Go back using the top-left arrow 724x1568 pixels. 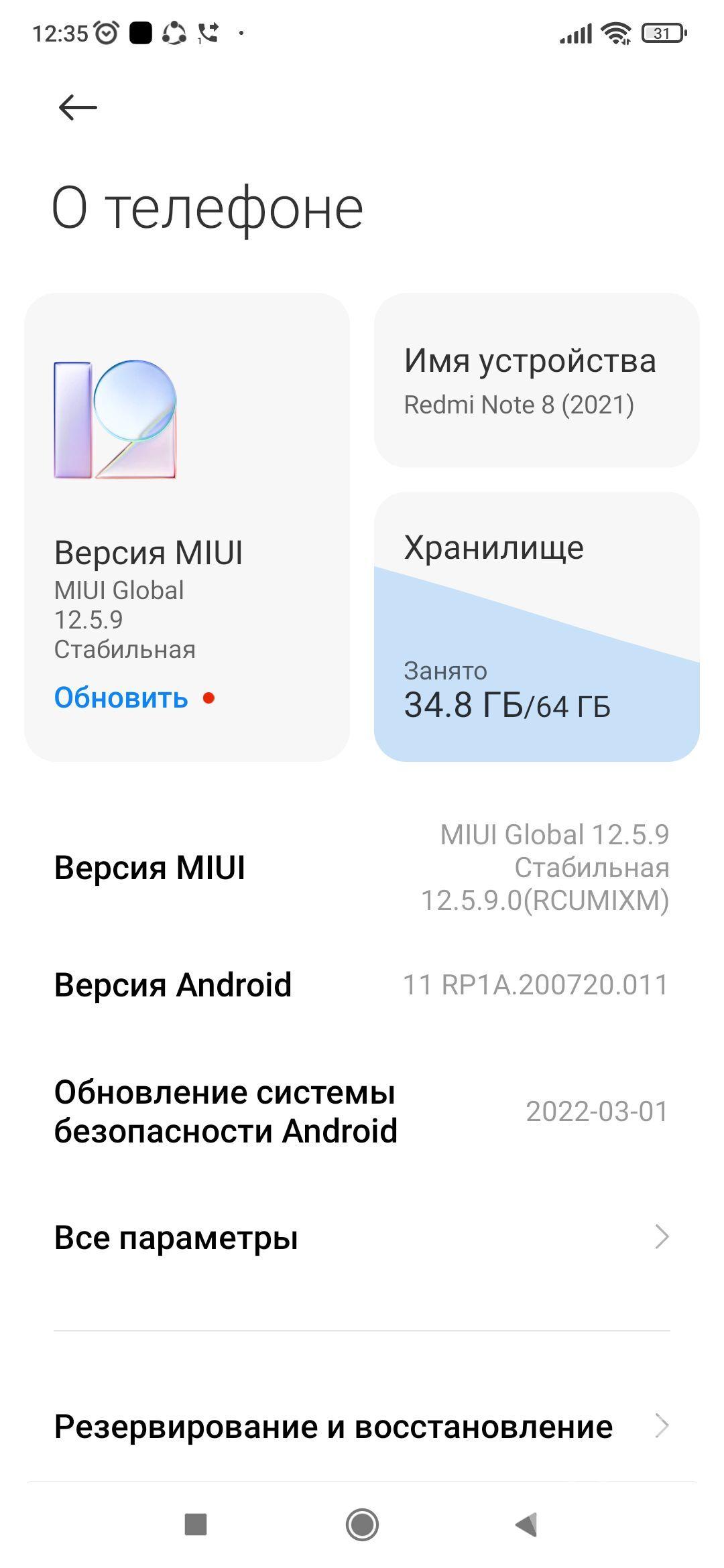coord(78,107)
